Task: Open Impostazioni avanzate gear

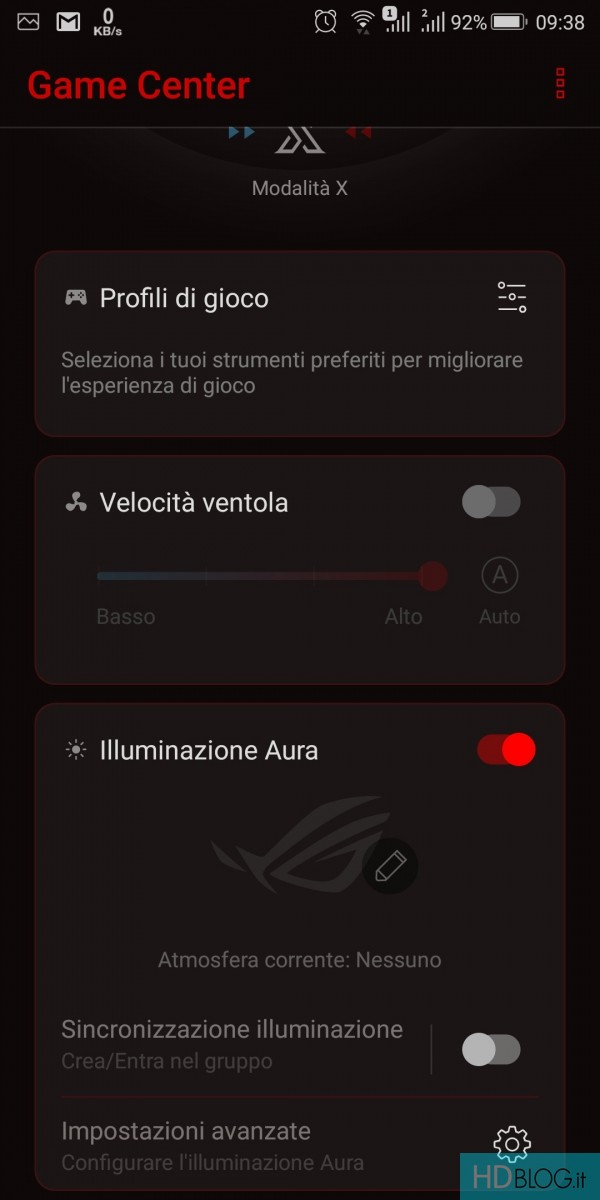Action: [x=512, y=1143]
